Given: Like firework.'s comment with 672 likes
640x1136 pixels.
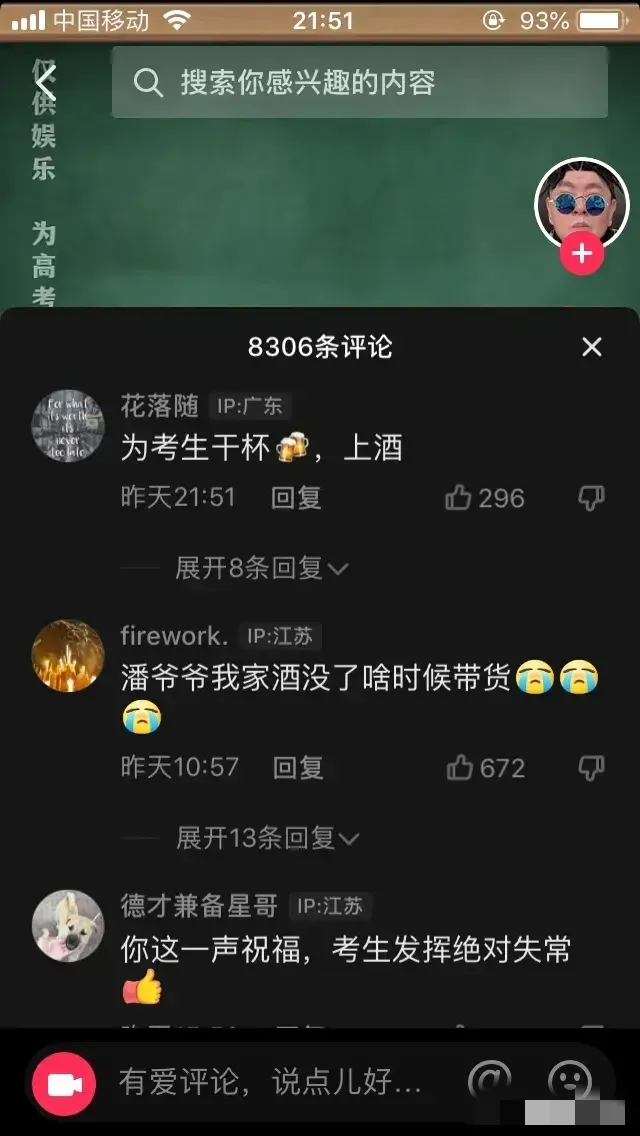Looking at the screenshot, I should (x=485, y=768).
